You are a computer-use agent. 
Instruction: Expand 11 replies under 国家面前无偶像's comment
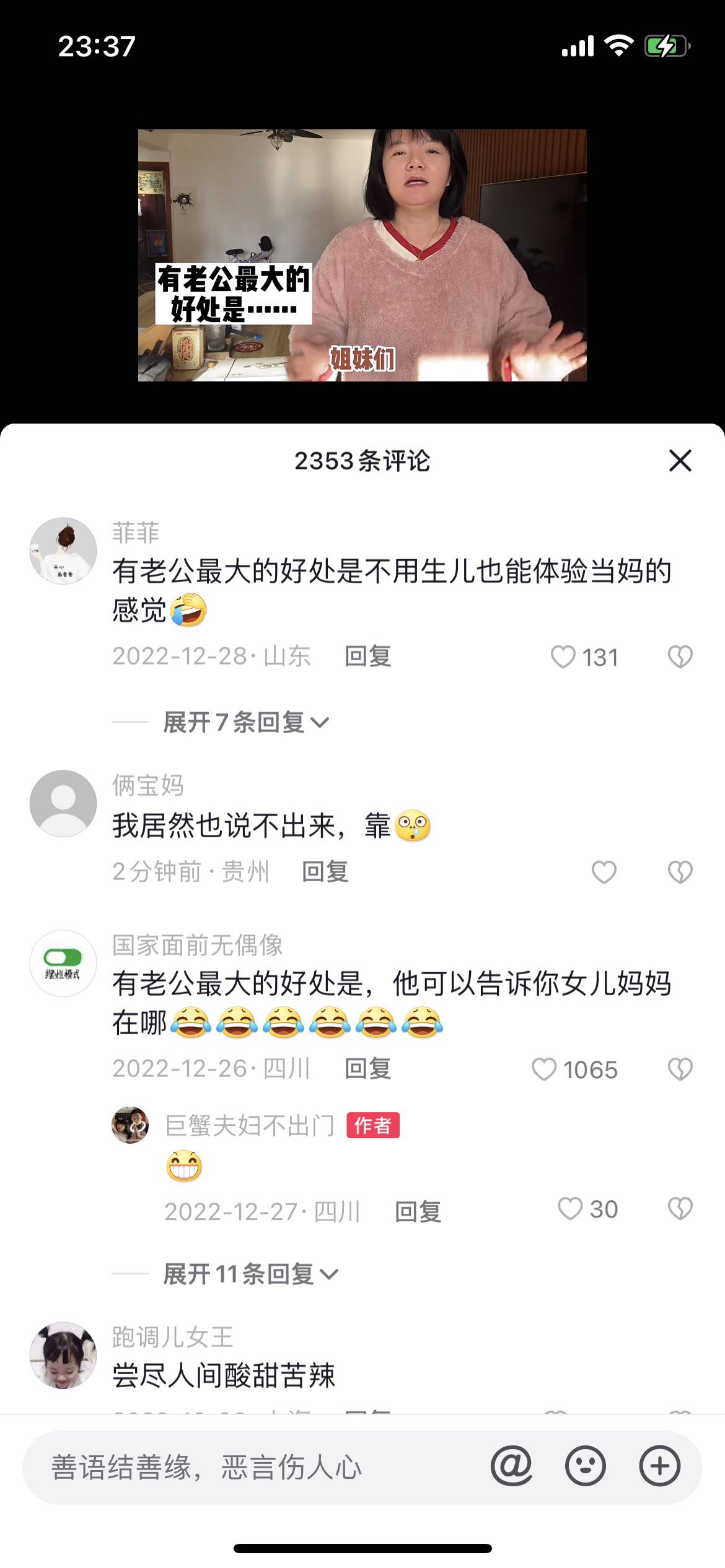tap(250, 1274)
